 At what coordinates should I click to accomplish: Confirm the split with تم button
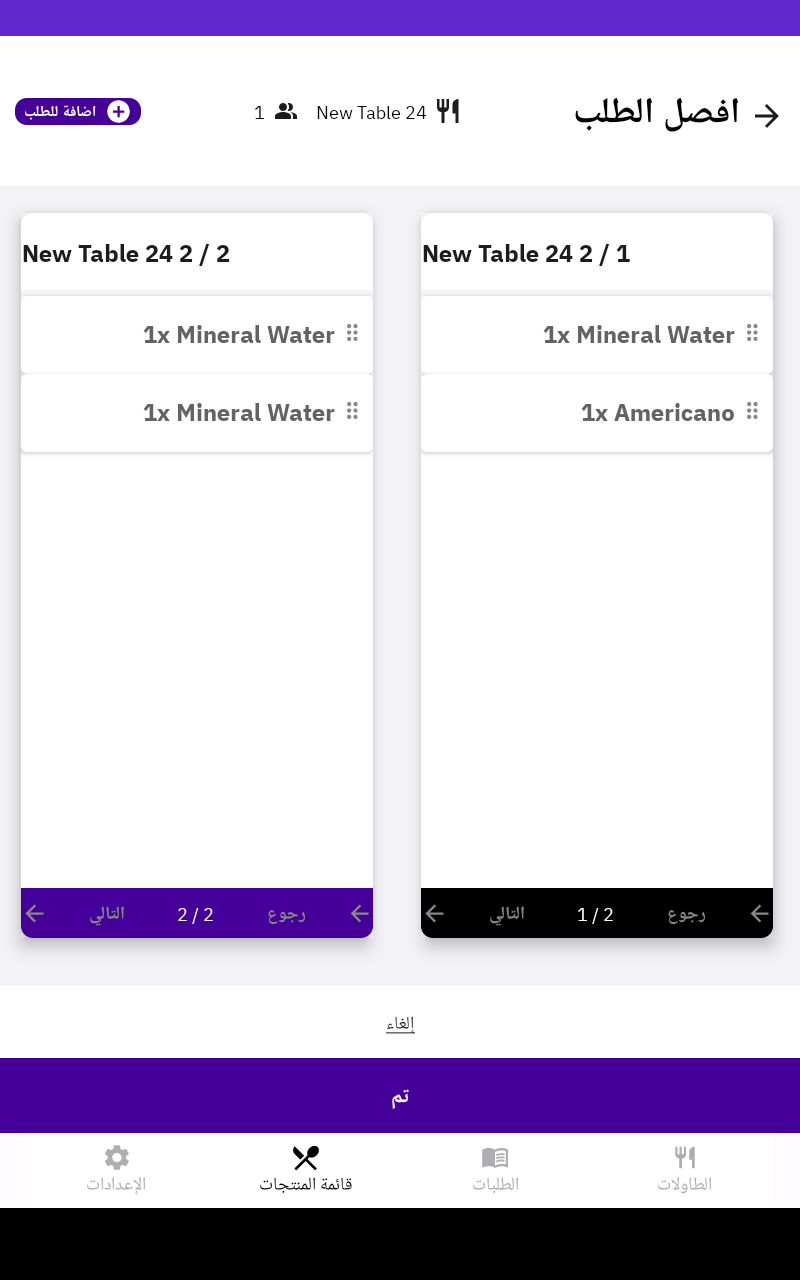click(400, 1096)
